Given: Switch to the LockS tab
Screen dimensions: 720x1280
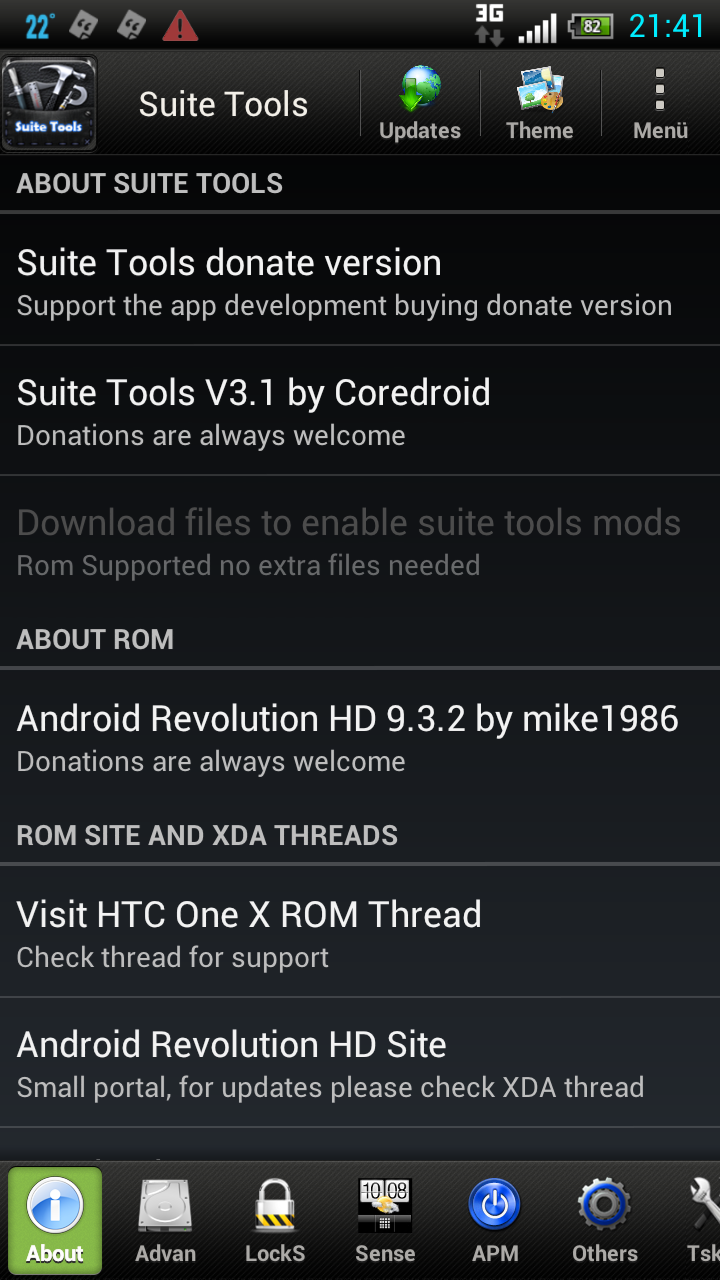Looking at the screenshot, I should coord(275,1221).
